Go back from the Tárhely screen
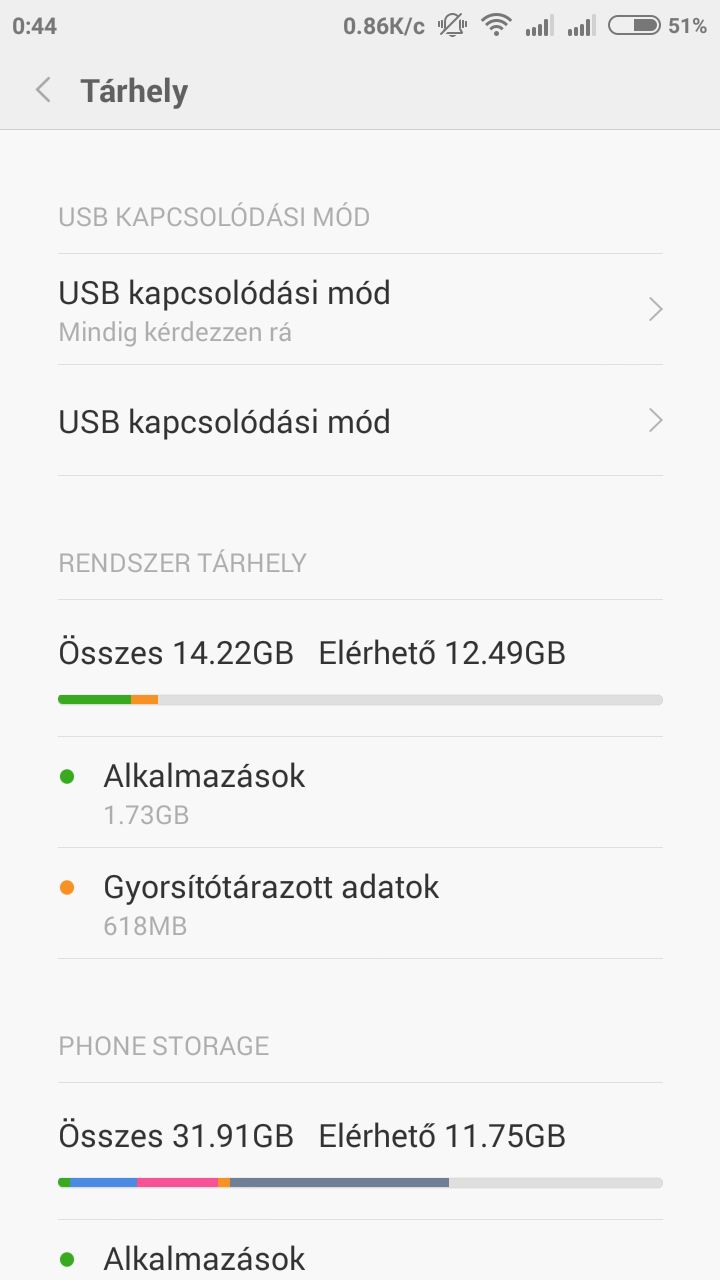Image resolution: width=720 pixels, height=1280 pixels. click(x=43, y=91)
